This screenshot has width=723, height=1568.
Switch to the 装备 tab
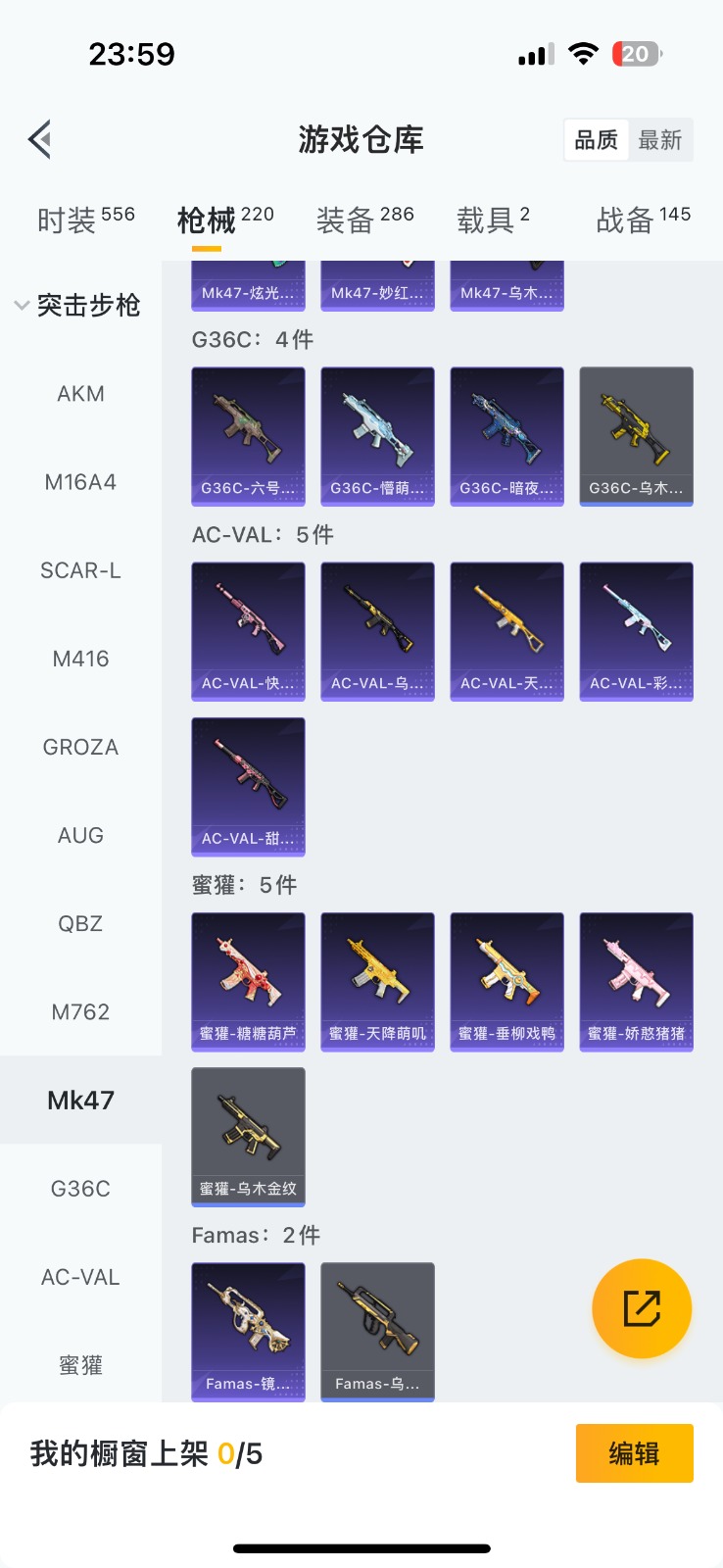pos(364,220)
